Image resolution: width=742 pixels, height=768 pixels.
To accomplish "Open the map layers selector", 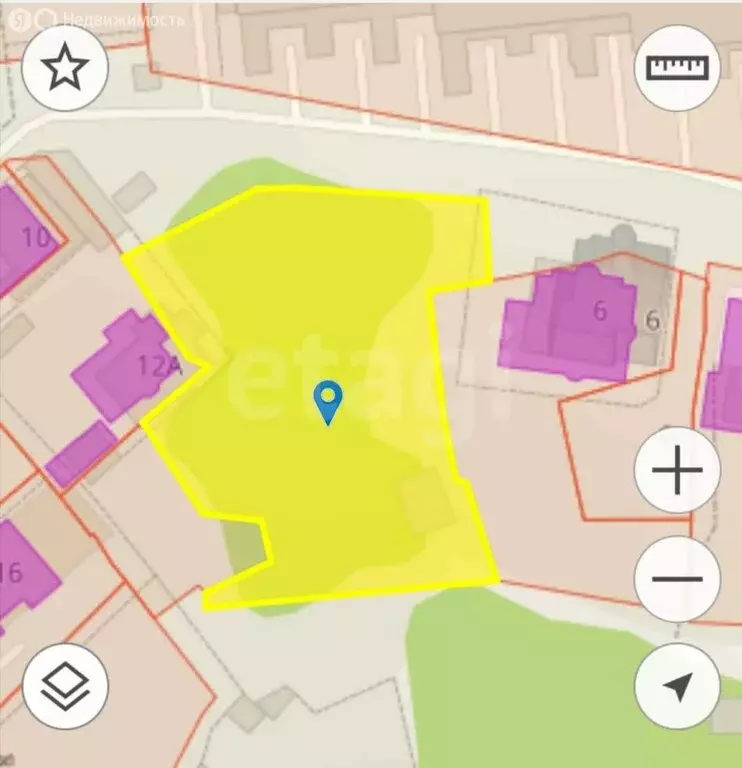I will point(65,687).
